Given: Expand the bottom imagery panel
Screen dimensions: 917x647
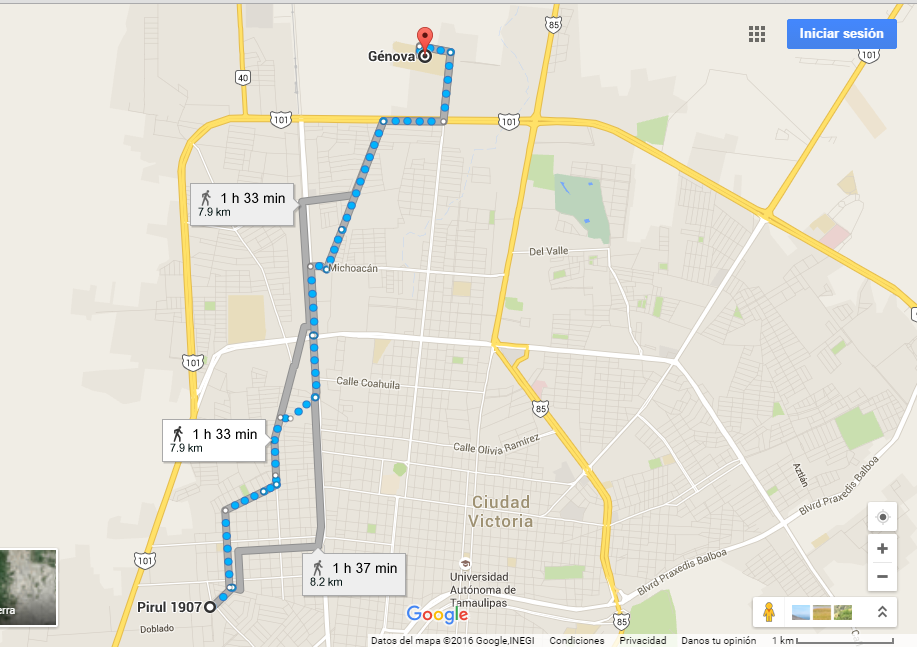Looking at the screenshot, I should [882, 611].
